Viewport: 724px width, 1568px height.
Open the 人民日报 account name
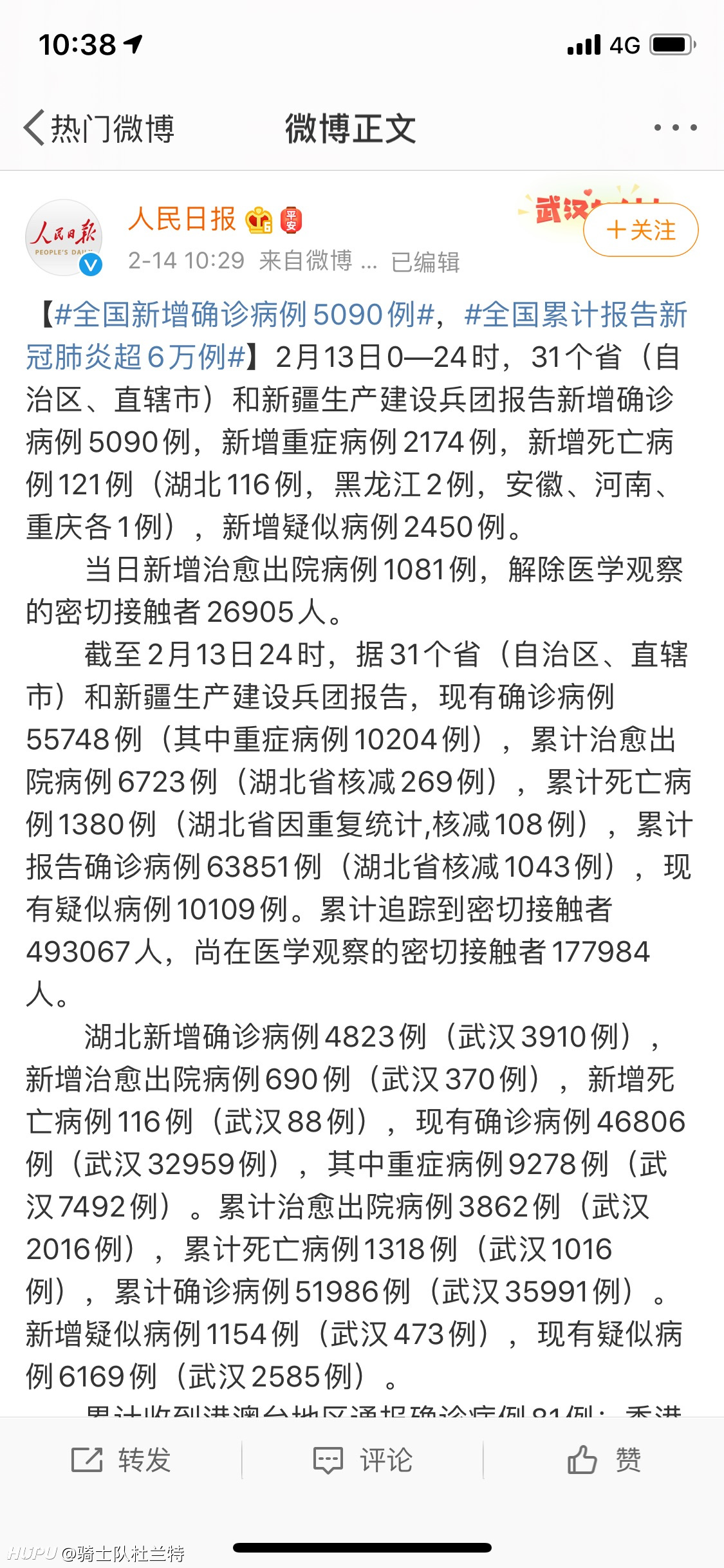(182, 219)
